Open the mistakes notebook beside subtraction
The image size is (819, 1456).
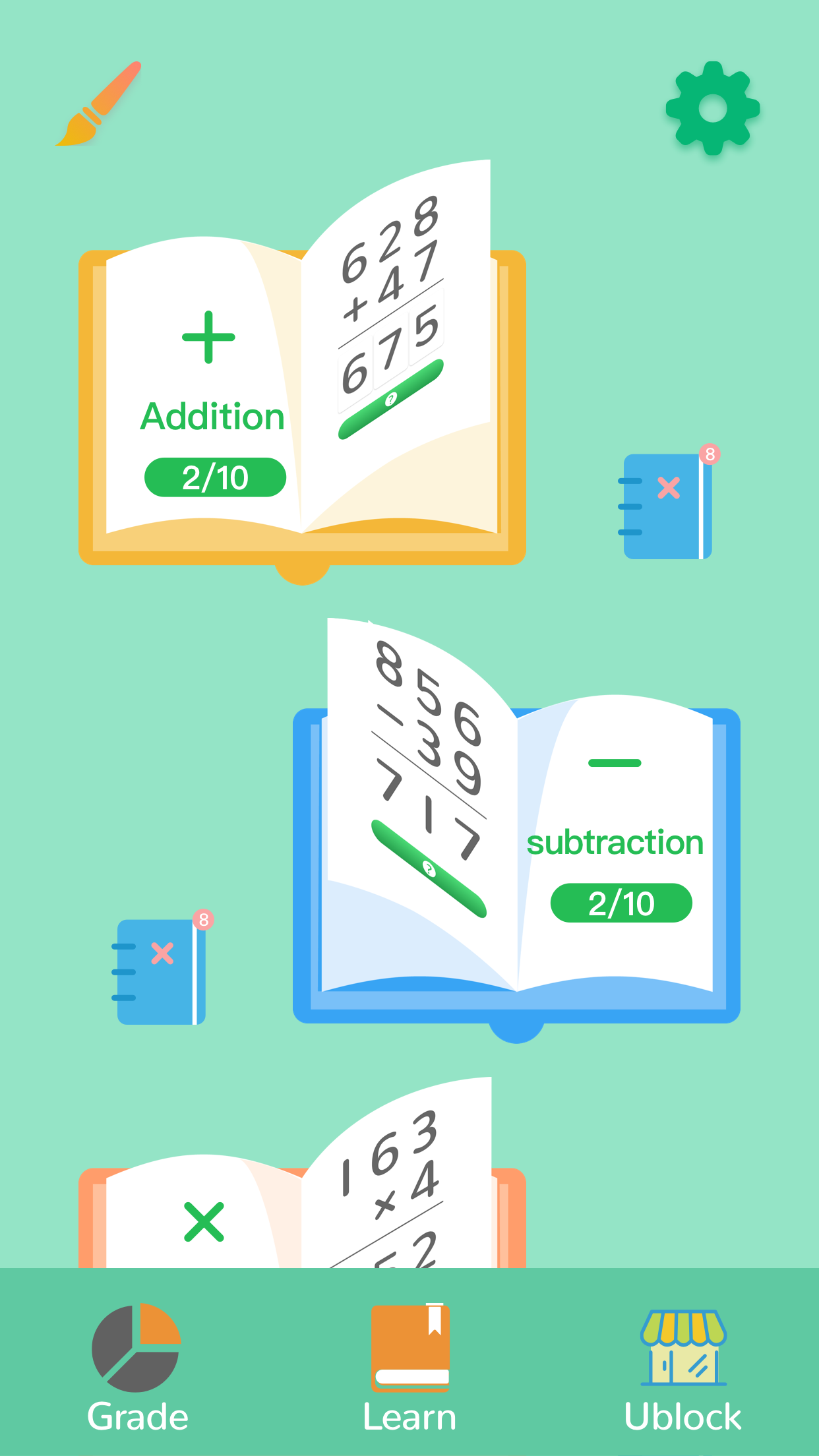160,971
